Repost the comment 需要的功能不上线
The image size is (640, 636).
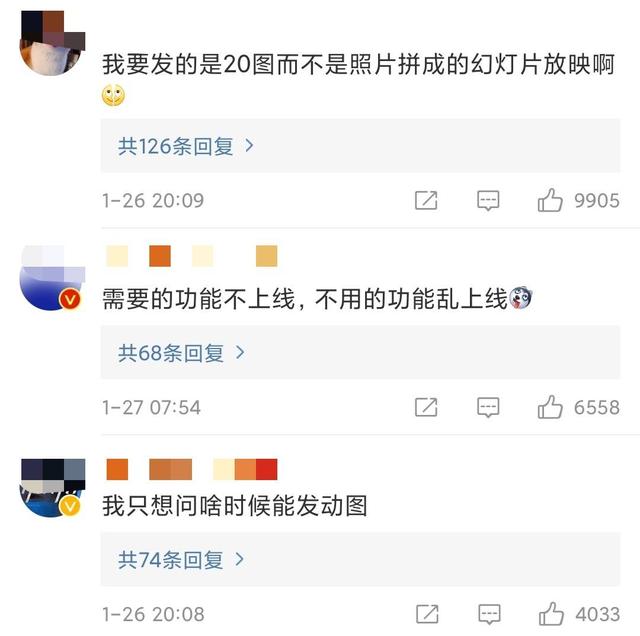tap(426, 407)
